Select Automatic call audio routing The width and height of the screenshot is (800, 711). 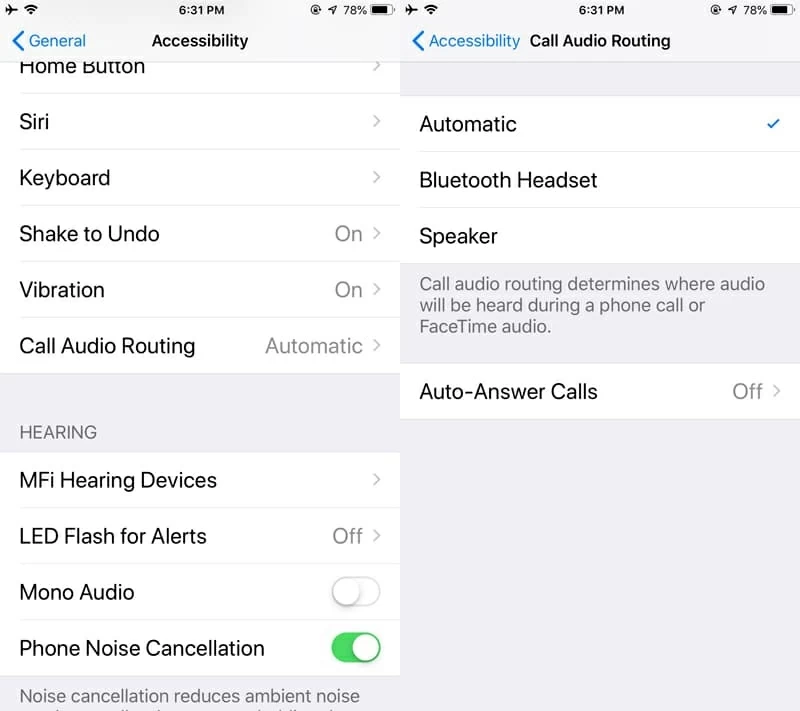pyautogui.click(x=600, y=124)
